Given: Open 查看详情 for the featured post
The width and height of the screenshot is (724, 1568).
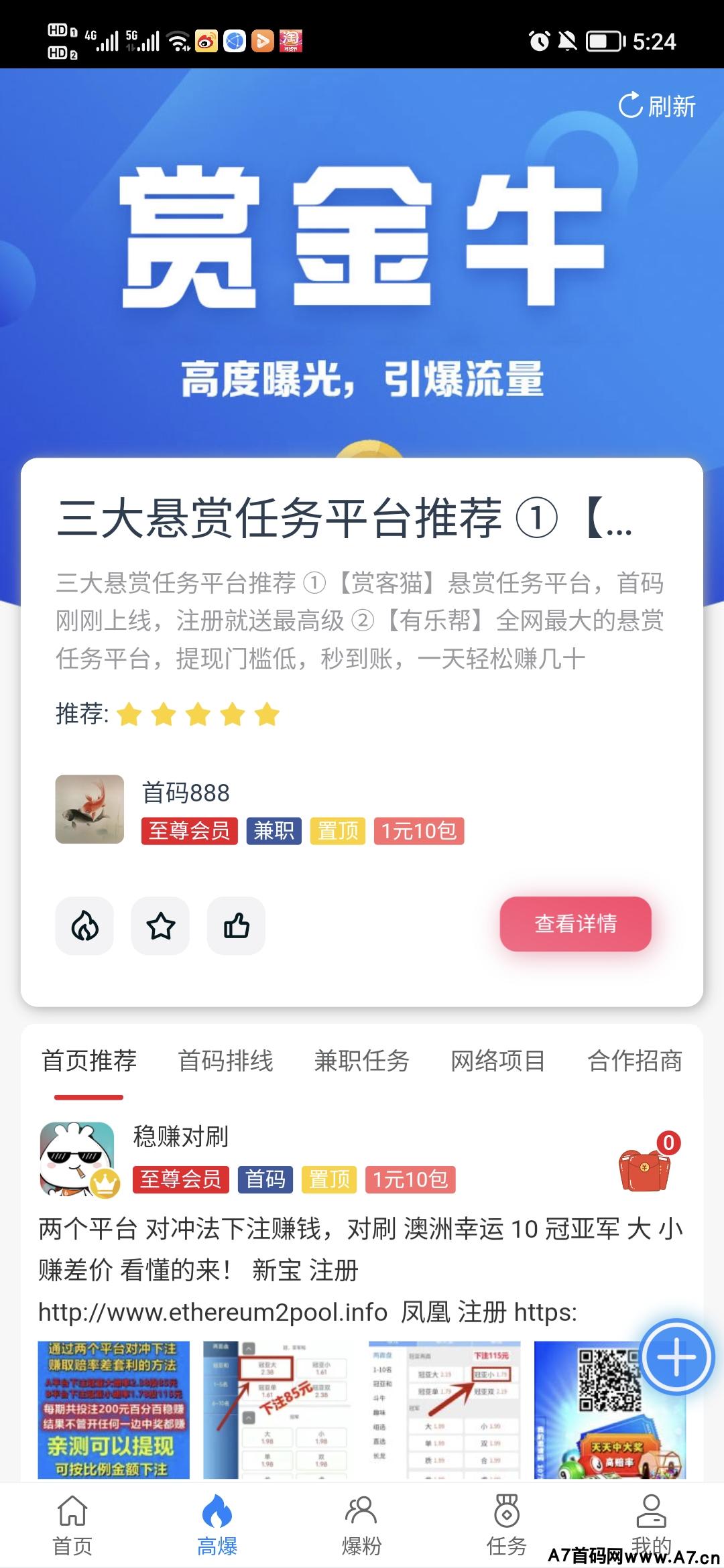Looking at the screenshot, I should click(x=575, y=923).
